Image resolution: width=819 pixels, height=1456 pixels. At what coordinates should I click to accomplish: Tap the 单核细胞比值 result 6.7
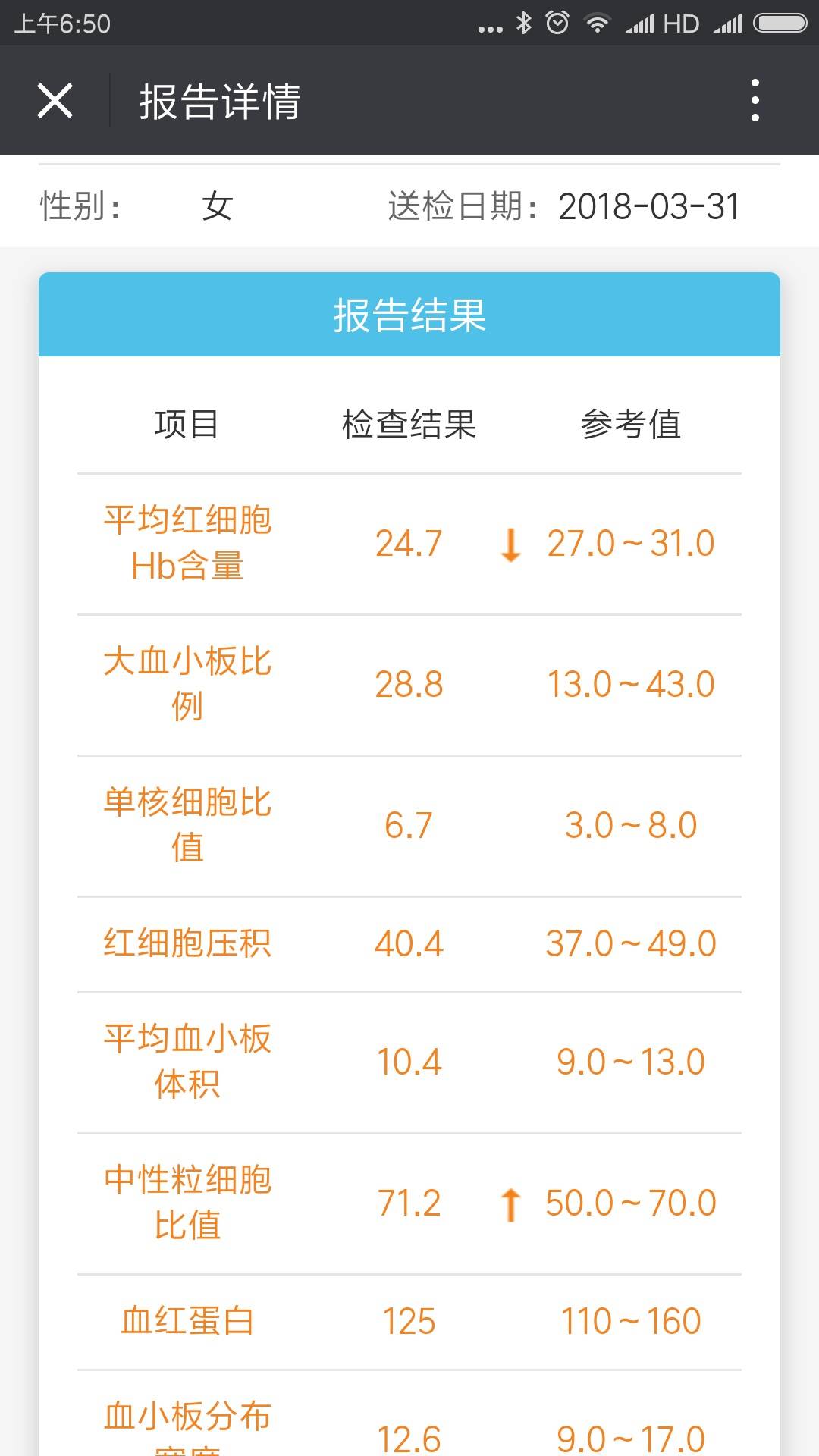409,827
